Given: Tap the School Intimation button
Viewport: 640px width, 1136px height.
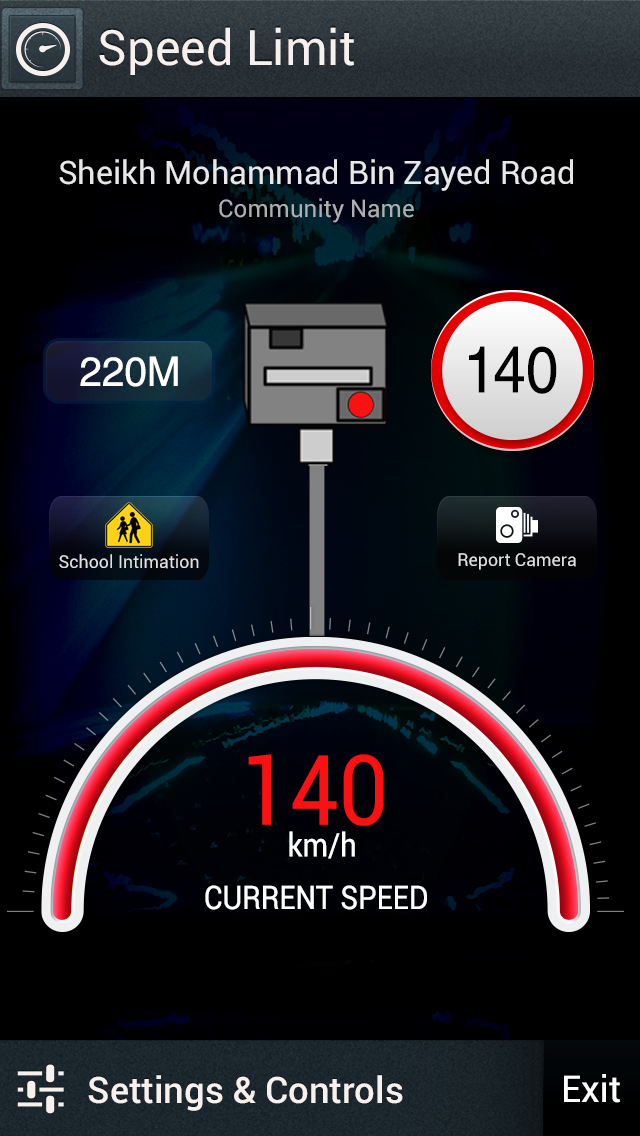Looking at the screenshot, I should 129,538.
